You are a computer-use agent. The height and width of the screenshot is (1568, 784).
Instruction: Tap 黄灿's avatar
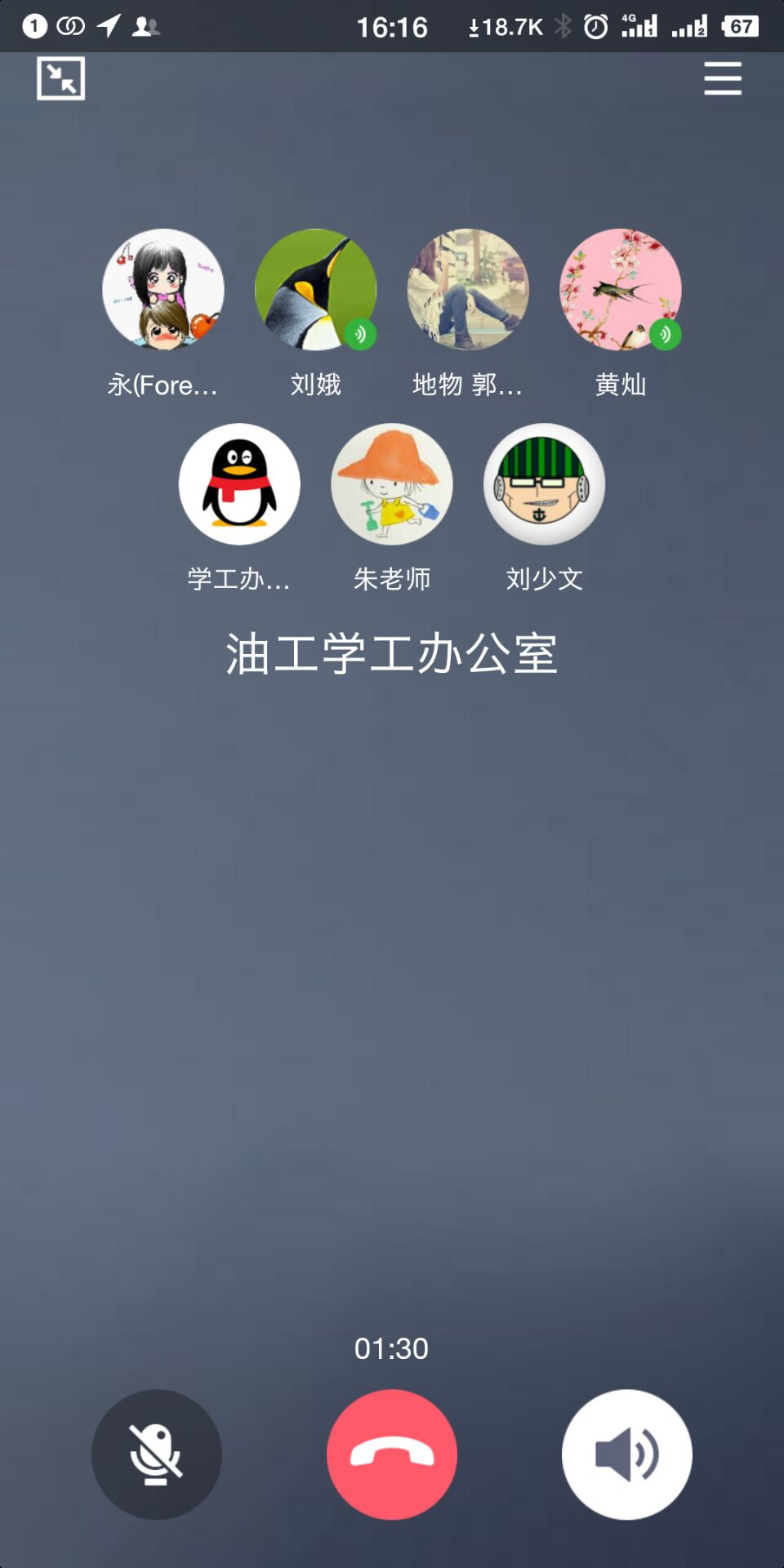620,289
